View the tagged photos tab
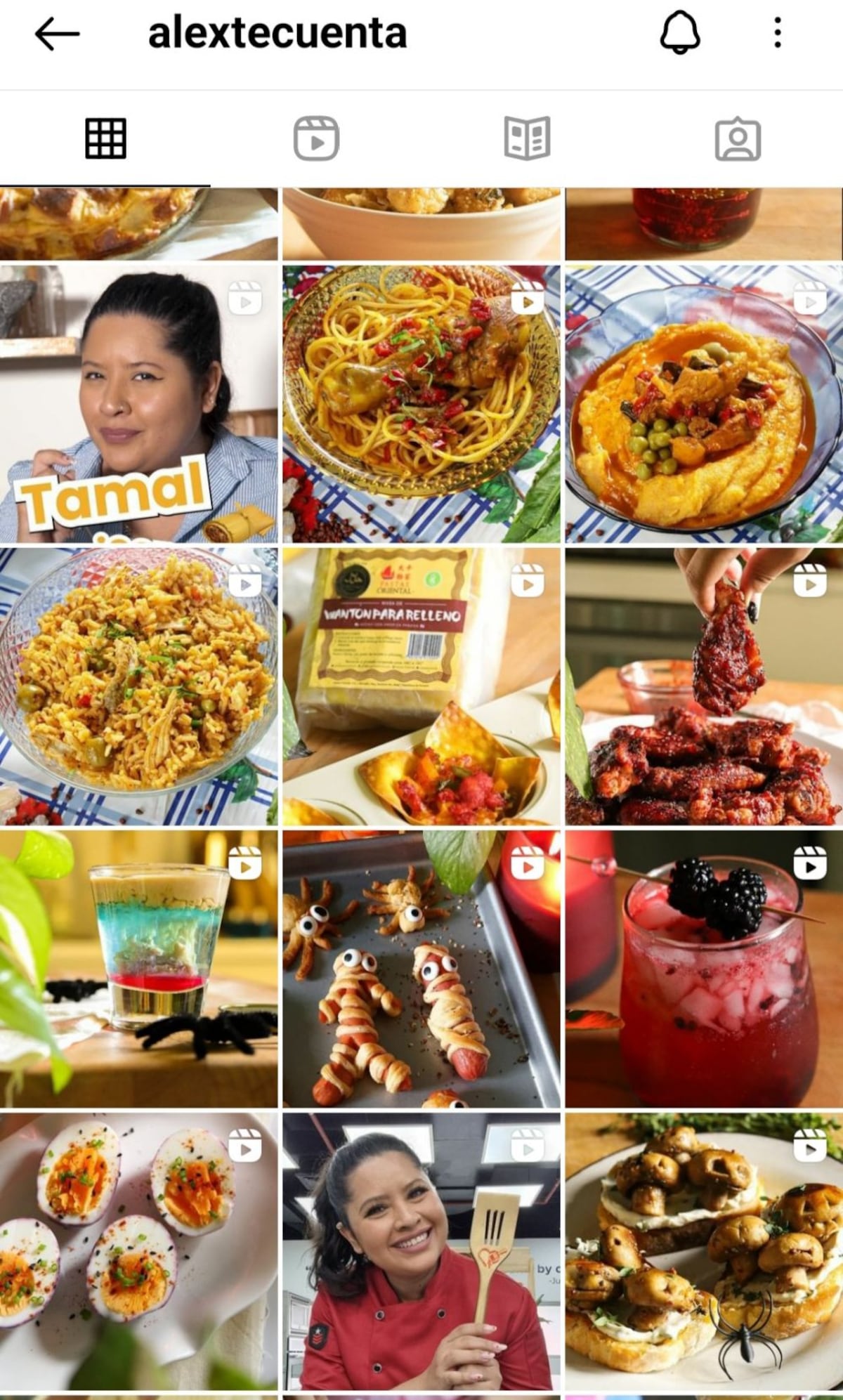The height and width of the screenshot is (1400, 843). 738,139
